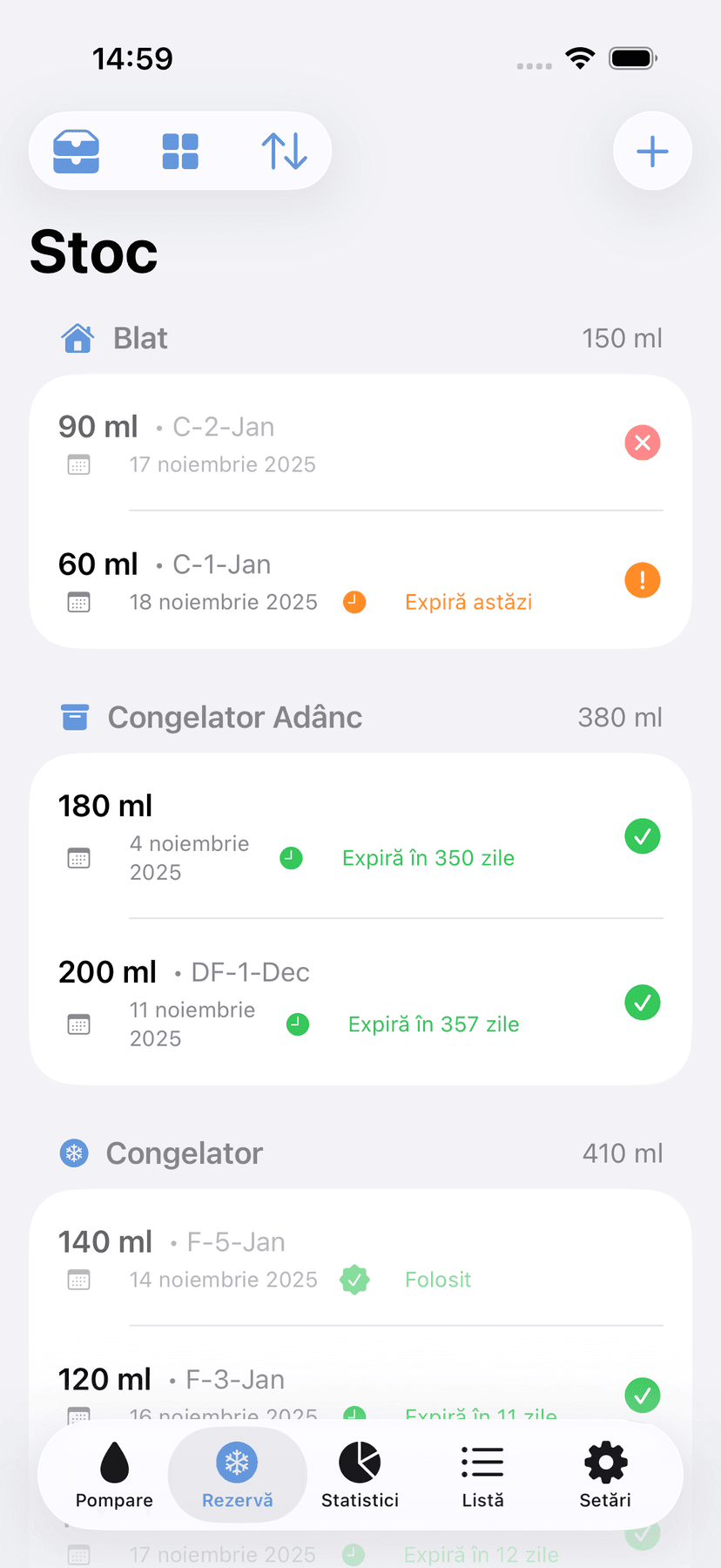Tap the Expiră astăzi warning text
Viewport: 721px width, 1568px height.
[x=468, y=601]
